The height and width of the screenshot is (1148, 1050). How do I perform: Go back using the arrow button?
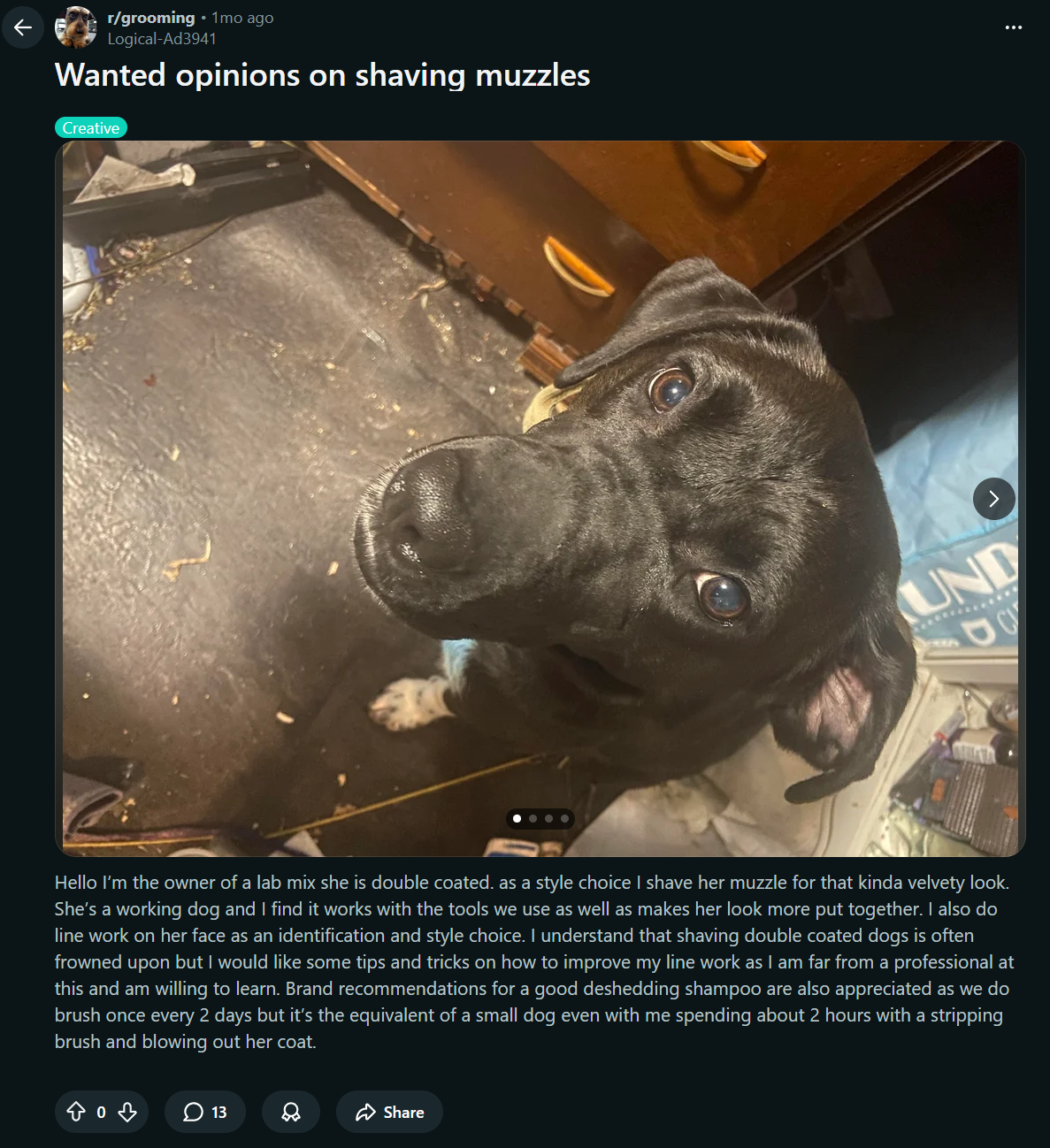pos(23,27)
